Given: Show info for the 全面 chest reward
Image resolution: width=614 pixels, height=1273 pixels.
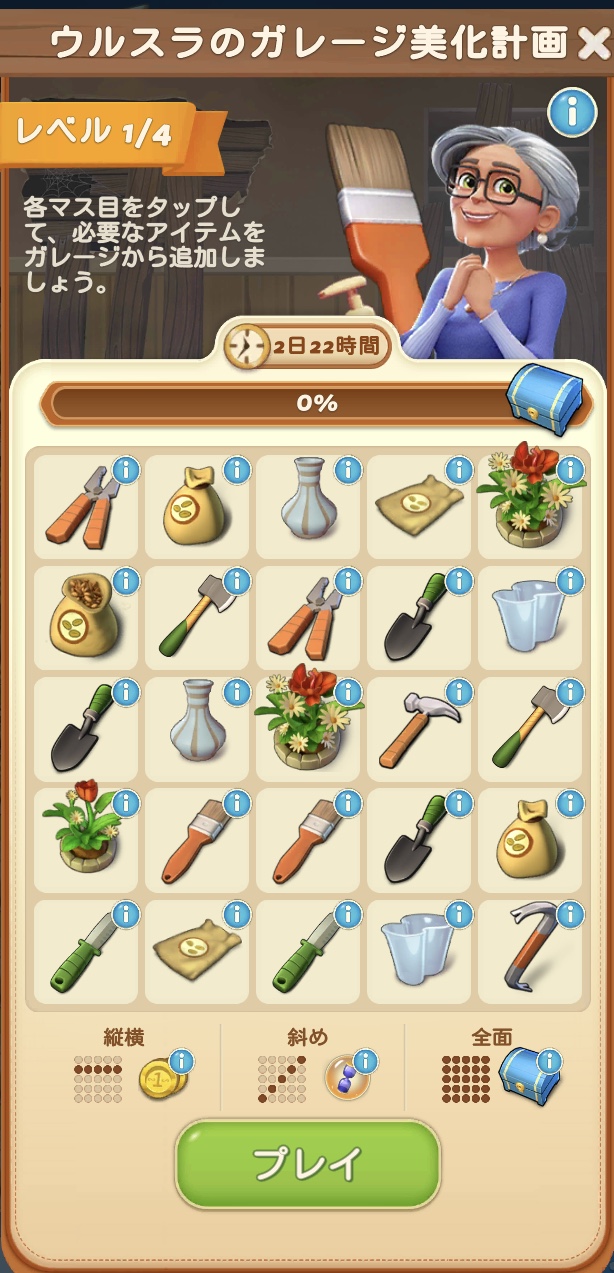Looking at the screenshot, I should click(549, 1062).
